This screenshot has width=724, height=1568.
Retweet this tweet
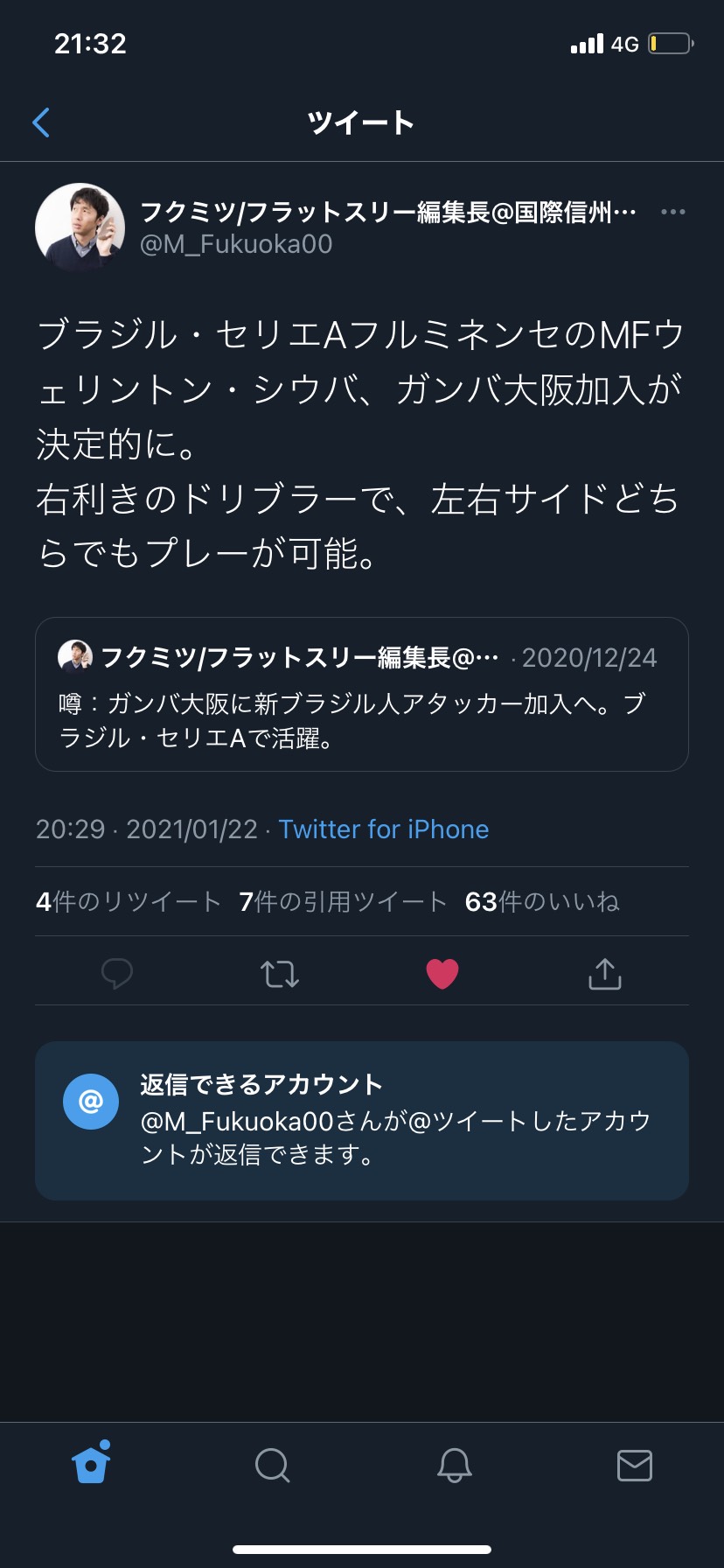click(x=280, y=973)
